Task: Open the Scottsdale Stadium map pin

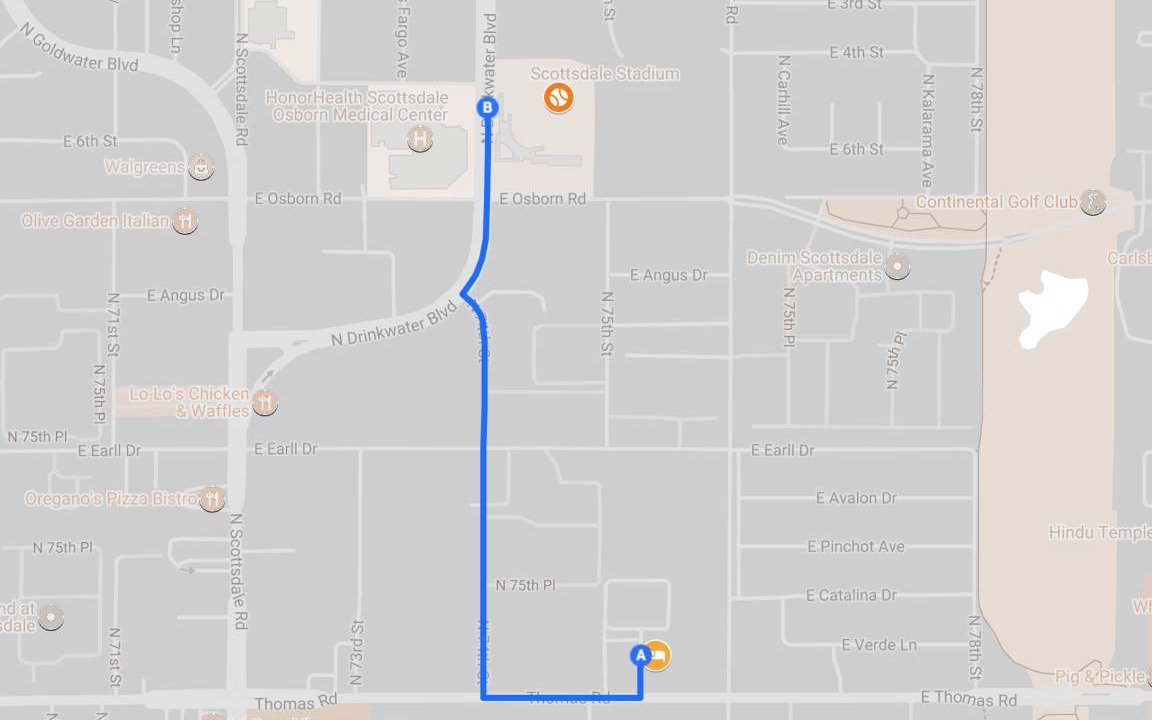Action: (558, 98)
